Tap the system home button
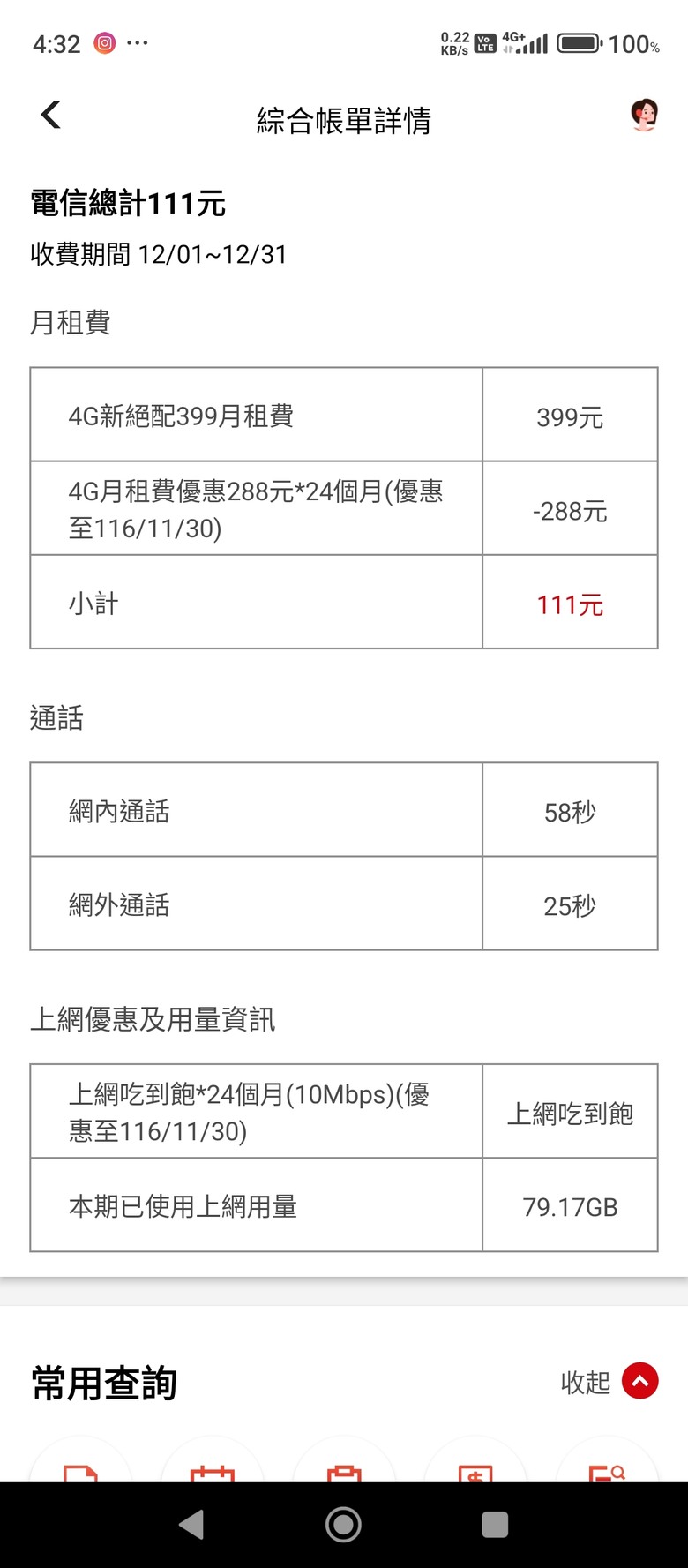This screenshot has height=1568, width=688. pyautogui.click(x=343, y=1524)
